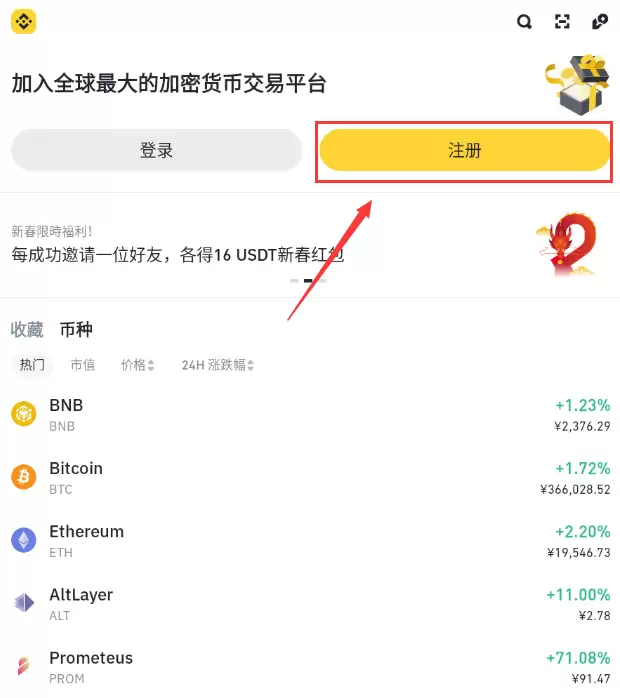Open the BNB coin row
This screenshot has width=620, height=698.
[310, 414]
